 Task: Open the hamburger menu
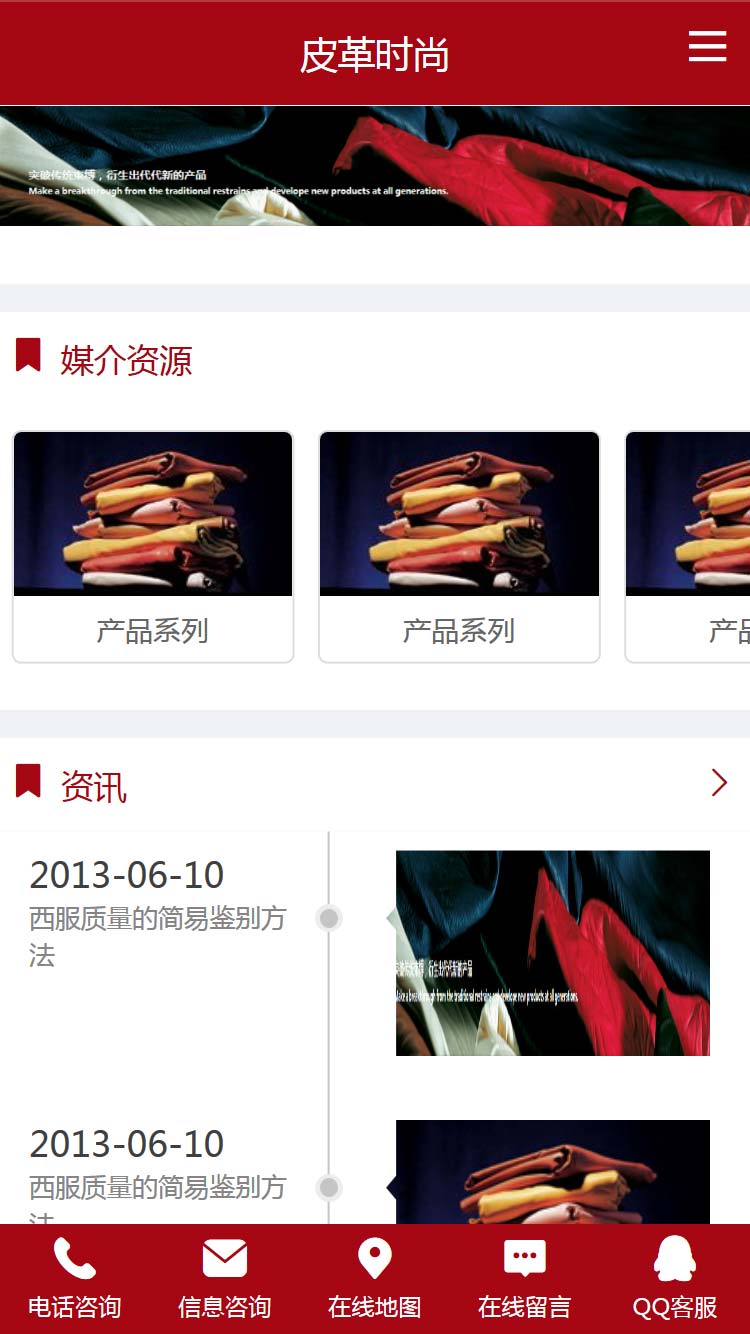tap(707, 46)
